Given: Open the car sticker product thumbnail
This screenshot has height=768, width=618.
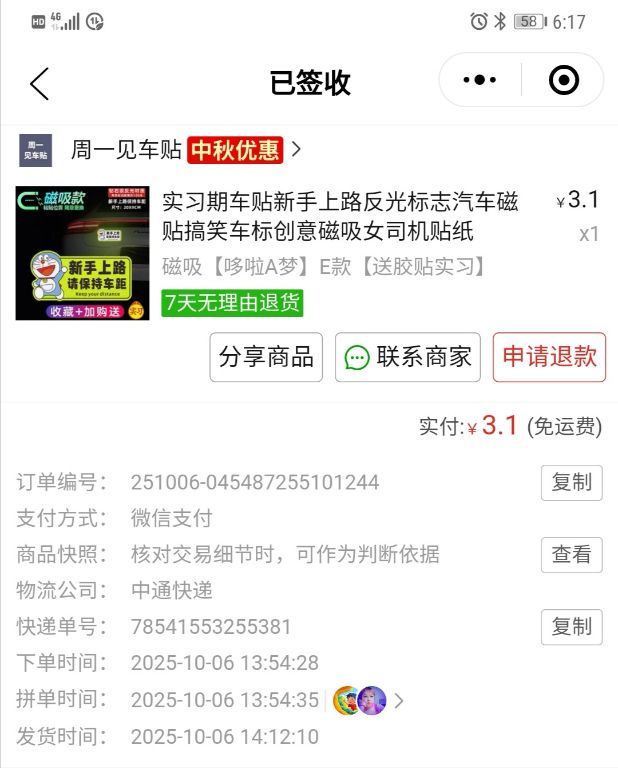Looking at the screenshot, I should point(82,252).
